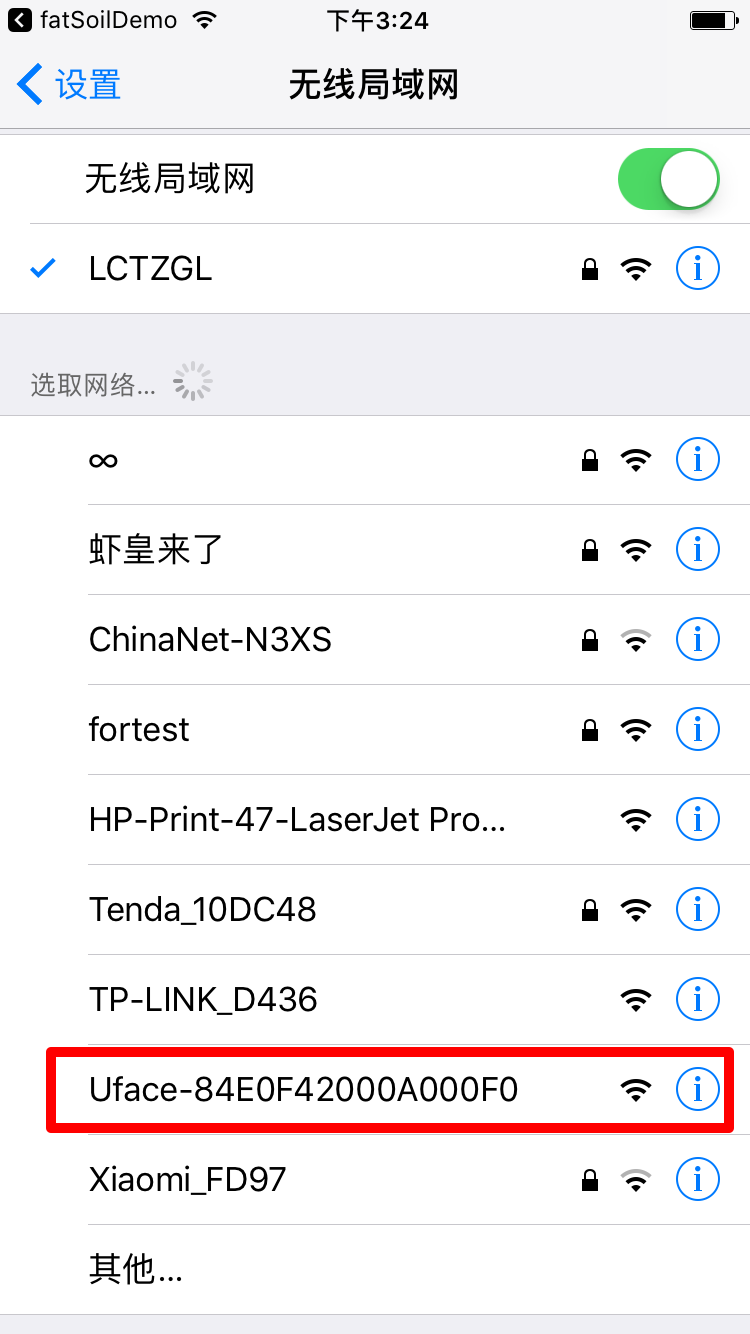Viewport: 750px width, 1334px height.
Task: Join the ∞ network
Action: [x=375, y=460]
